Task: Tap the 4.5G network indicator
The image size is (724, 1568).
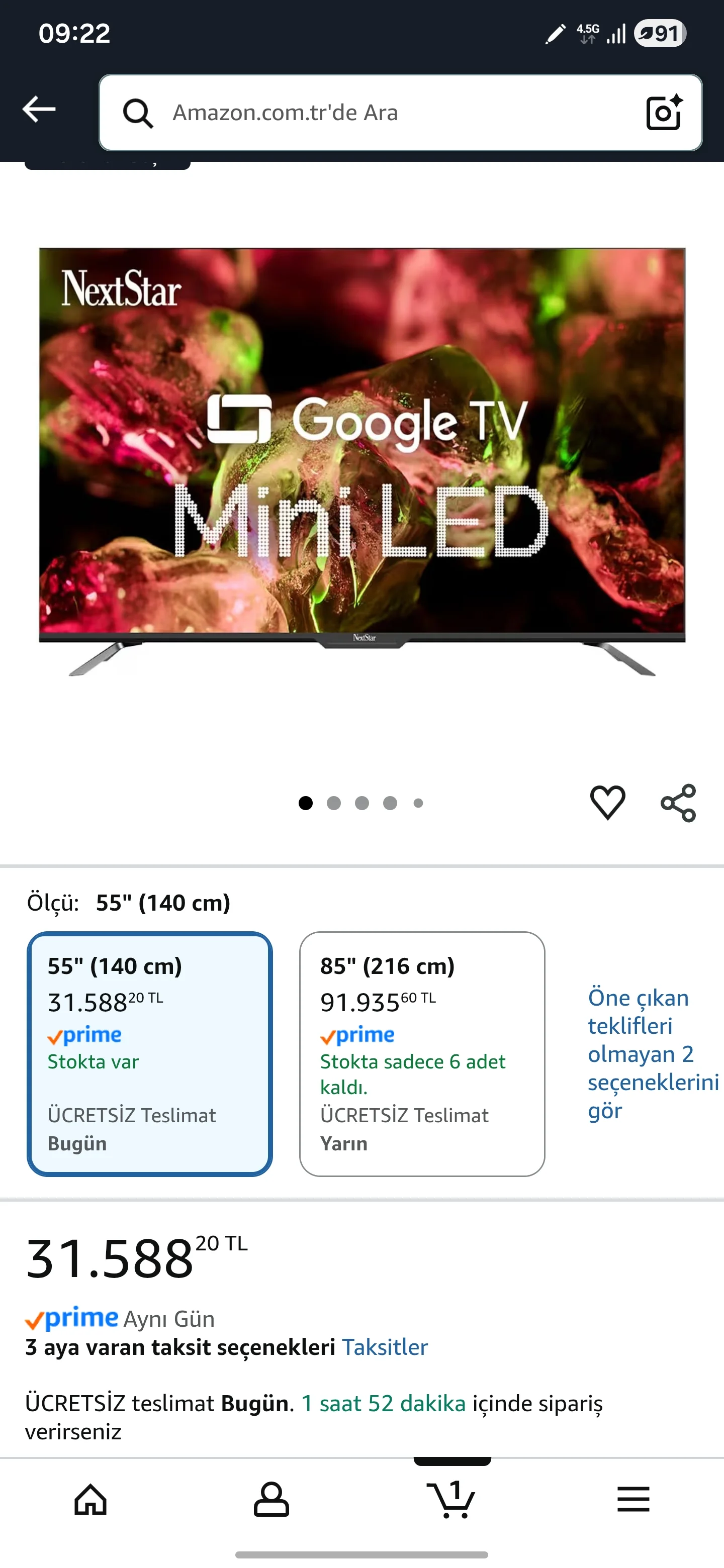Action: (x=586, y=34)
